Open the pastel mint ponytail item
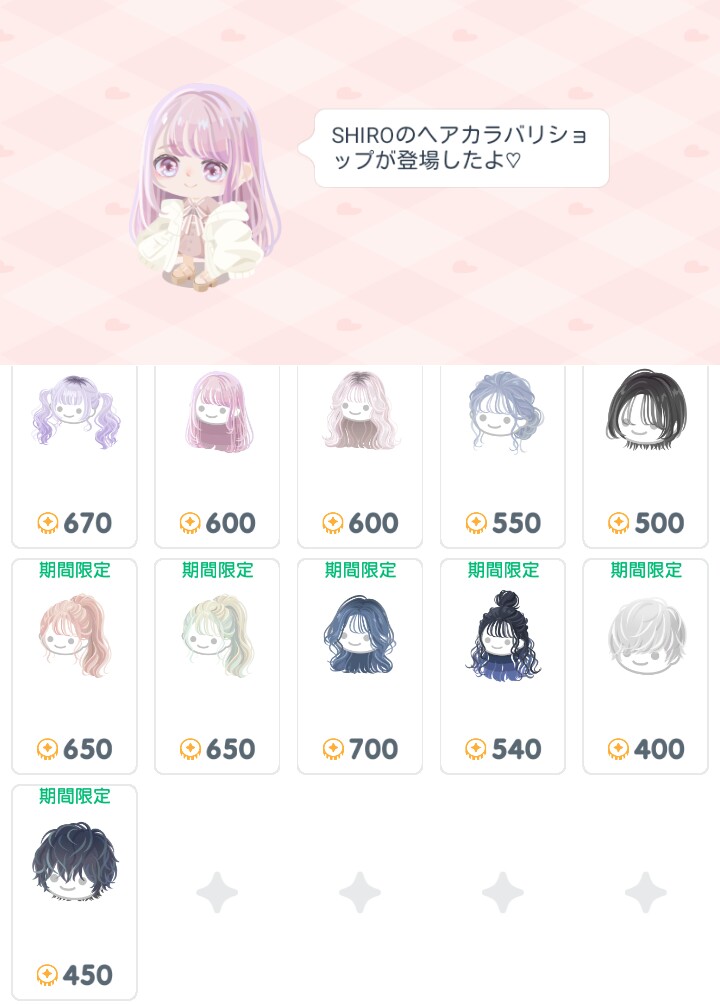 click(217, 666)
